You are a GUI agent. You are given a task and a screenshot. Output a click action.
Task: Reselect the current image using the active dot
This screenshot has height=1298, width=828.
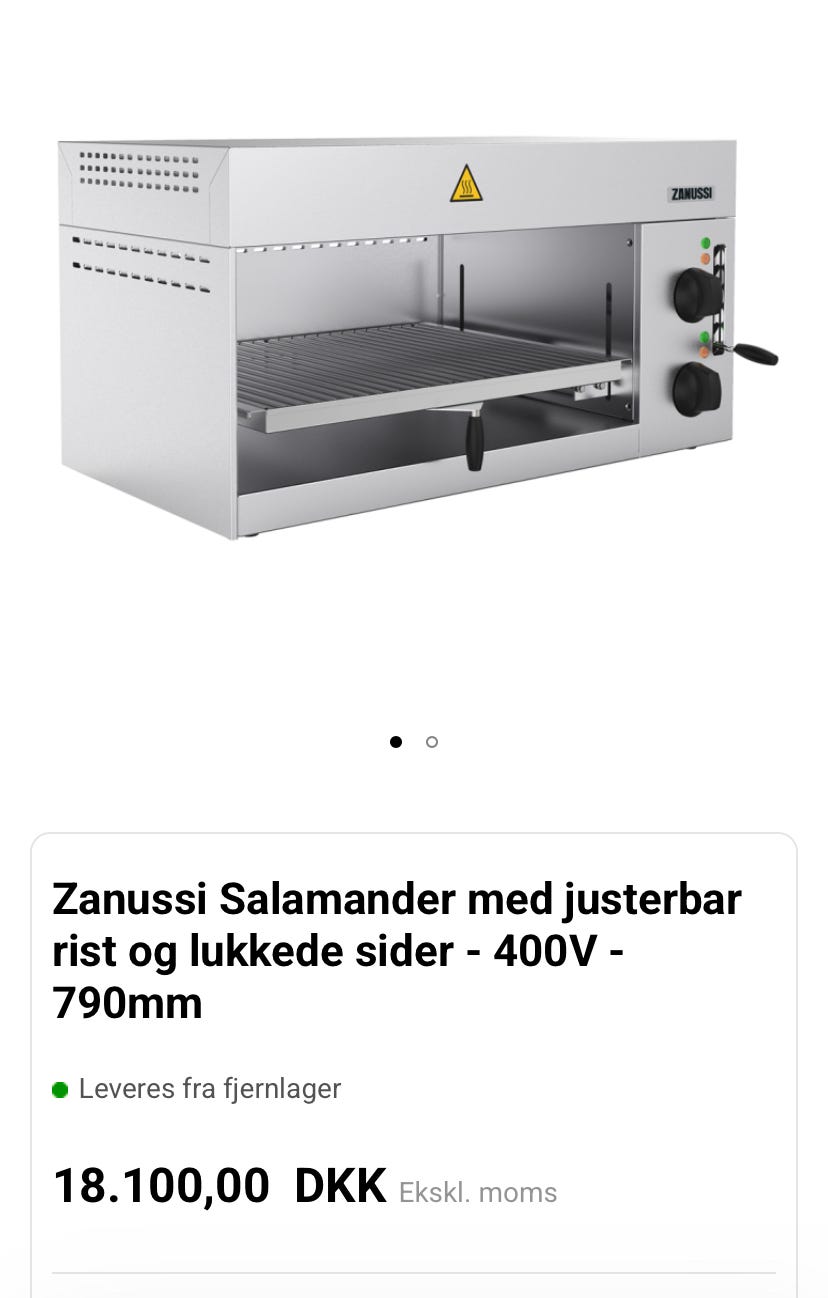(x=396, y=742)
